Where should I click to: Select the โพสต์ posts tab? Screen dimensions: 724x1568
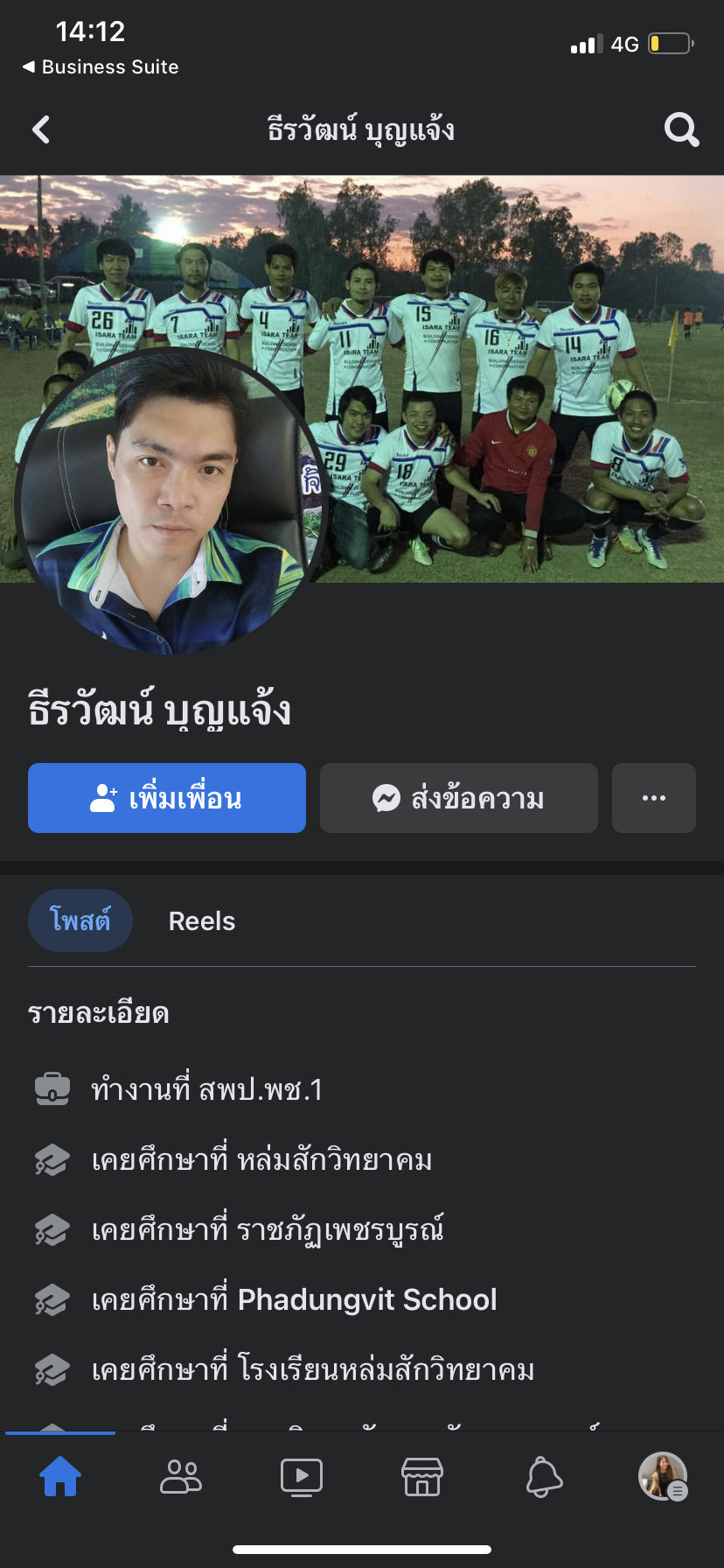(x=80, y=921)
